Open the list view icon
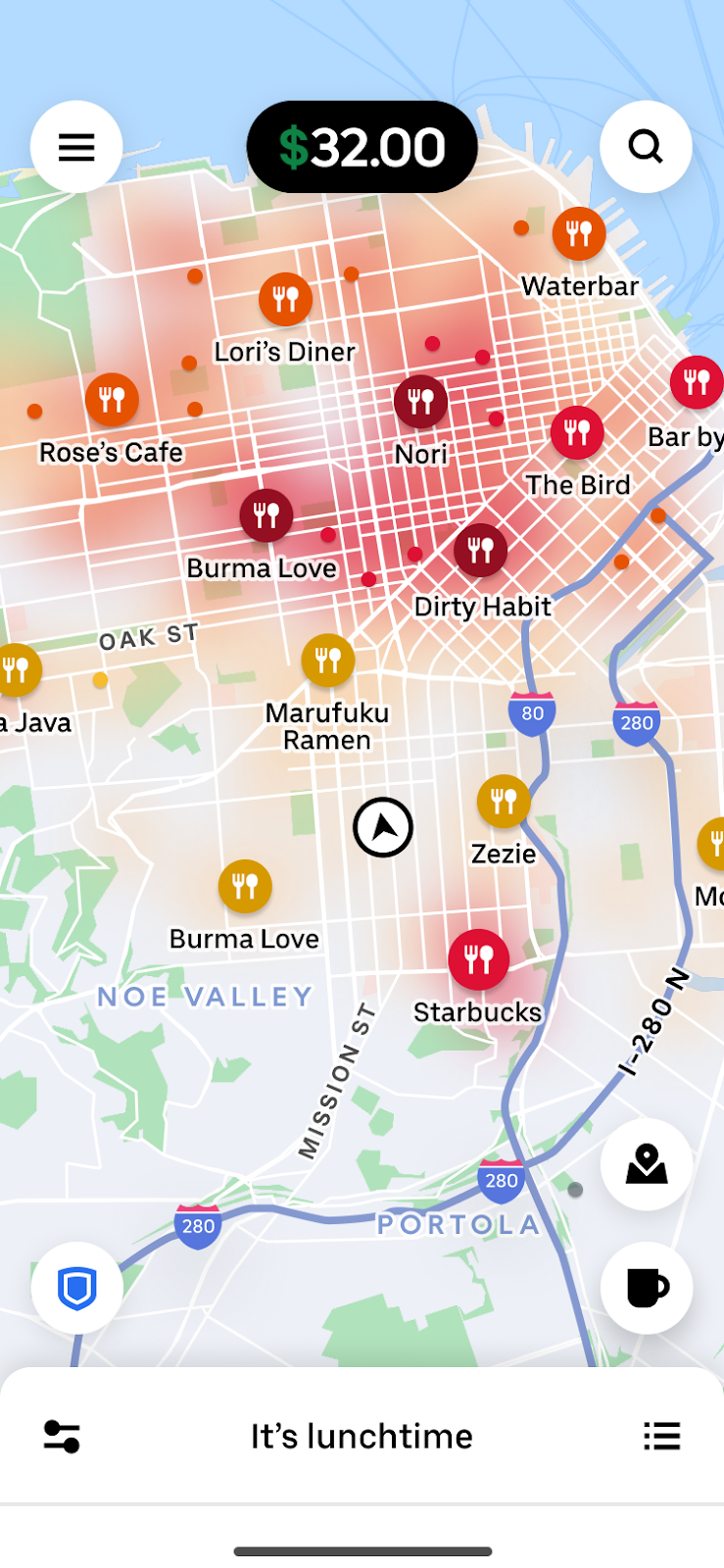 [x=661, y=1437]
